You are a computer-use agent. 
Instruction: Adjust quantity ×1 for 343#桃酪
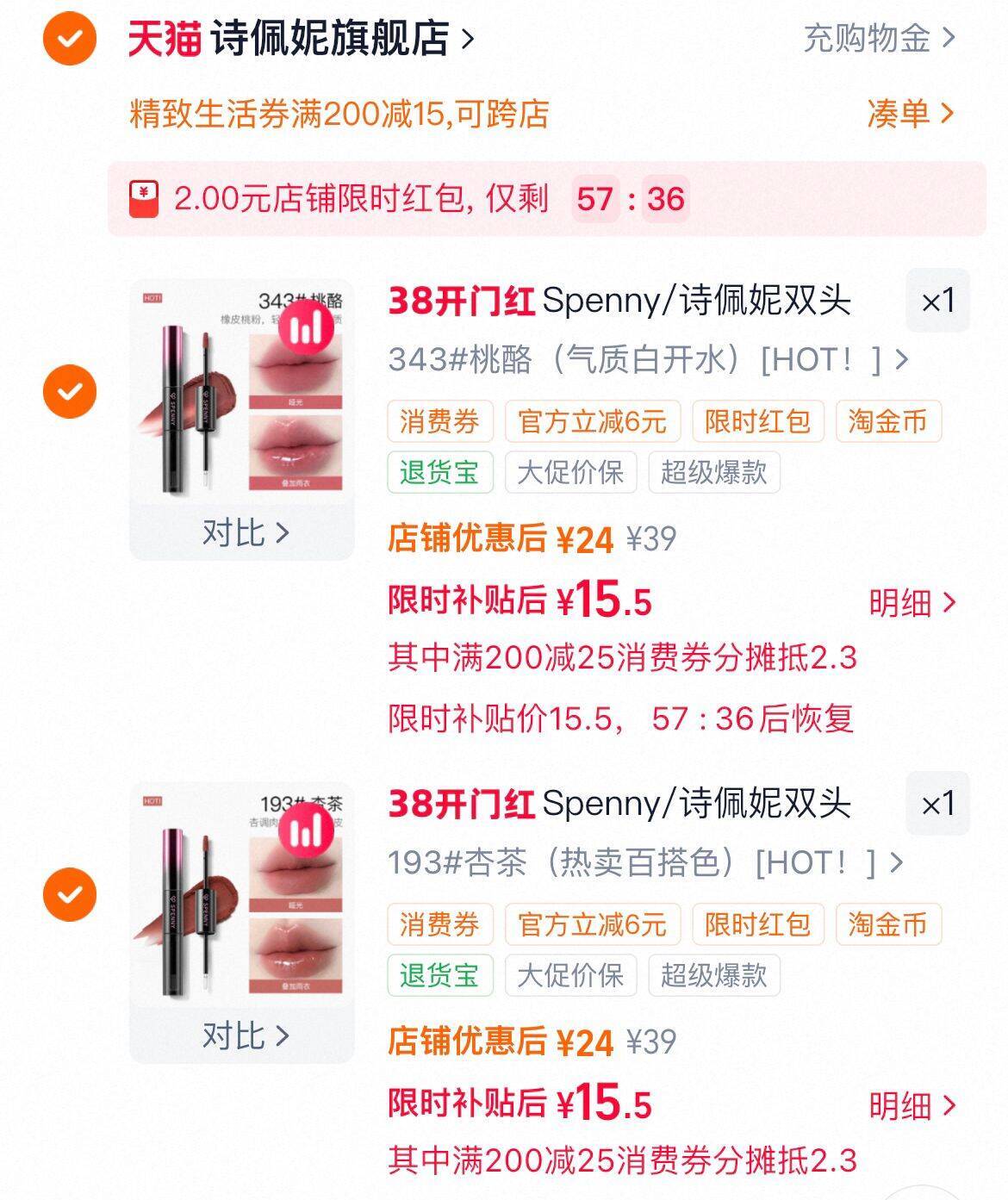pyautogui.click(x=937, y=302)
